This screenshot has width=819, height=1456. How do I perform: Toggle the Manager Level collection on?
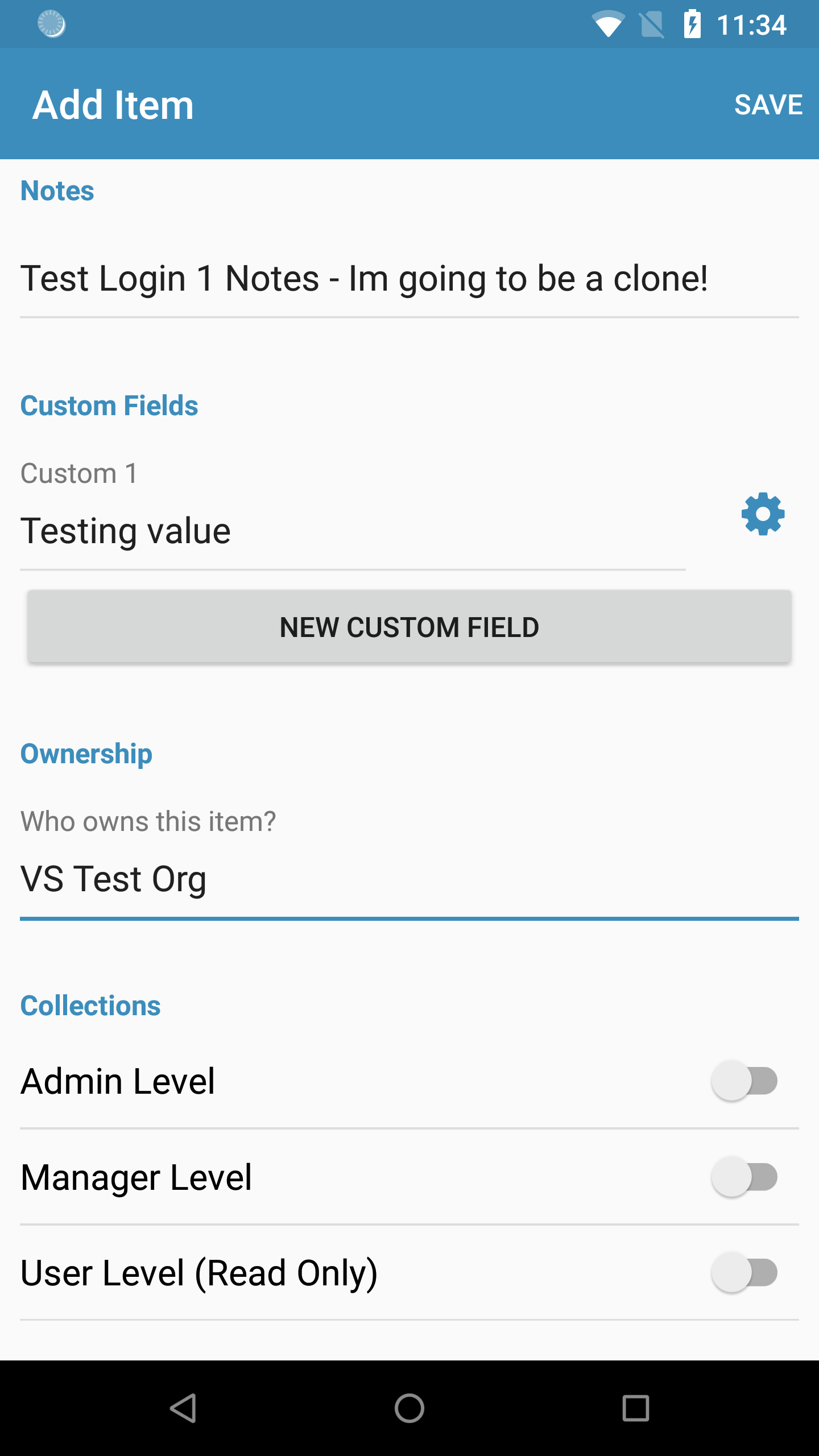pos(745,1177)
